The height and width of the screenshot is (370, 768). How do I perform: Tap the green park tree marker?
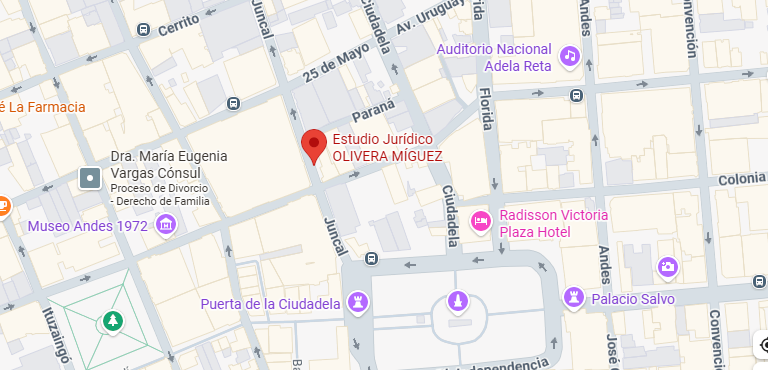[x=113, y=321]
